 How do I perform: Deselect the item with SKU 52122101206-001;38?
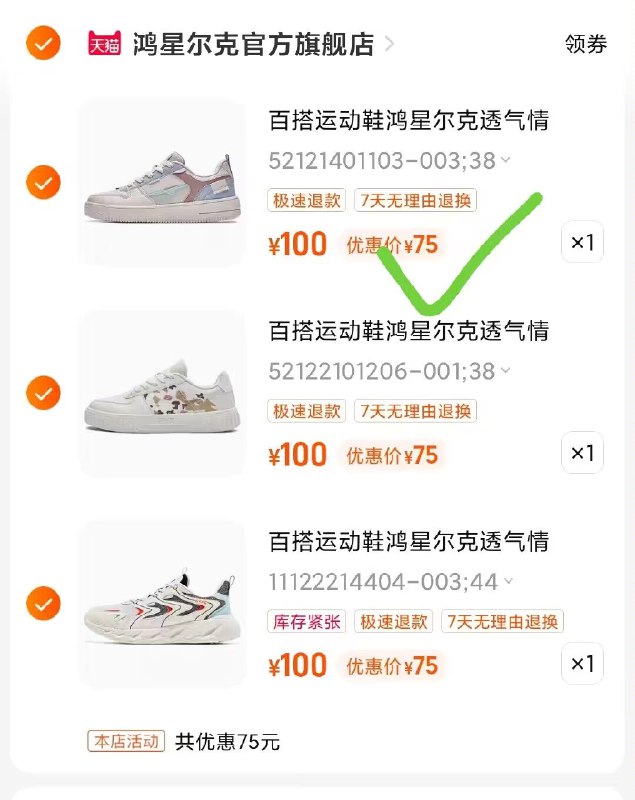click(43, 393)
